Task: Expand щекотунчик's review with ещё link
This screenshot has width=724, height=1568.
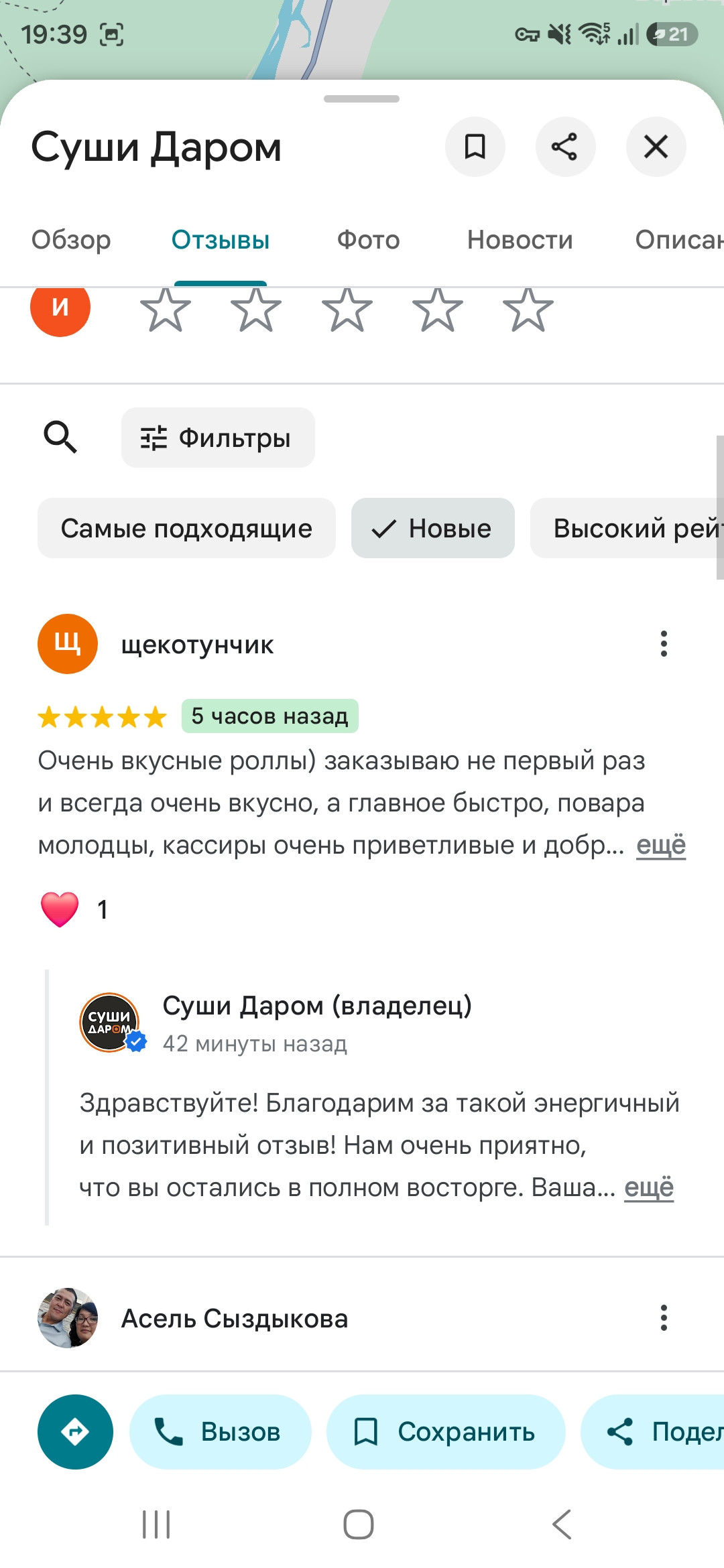Action: click(x=661, y=845)
